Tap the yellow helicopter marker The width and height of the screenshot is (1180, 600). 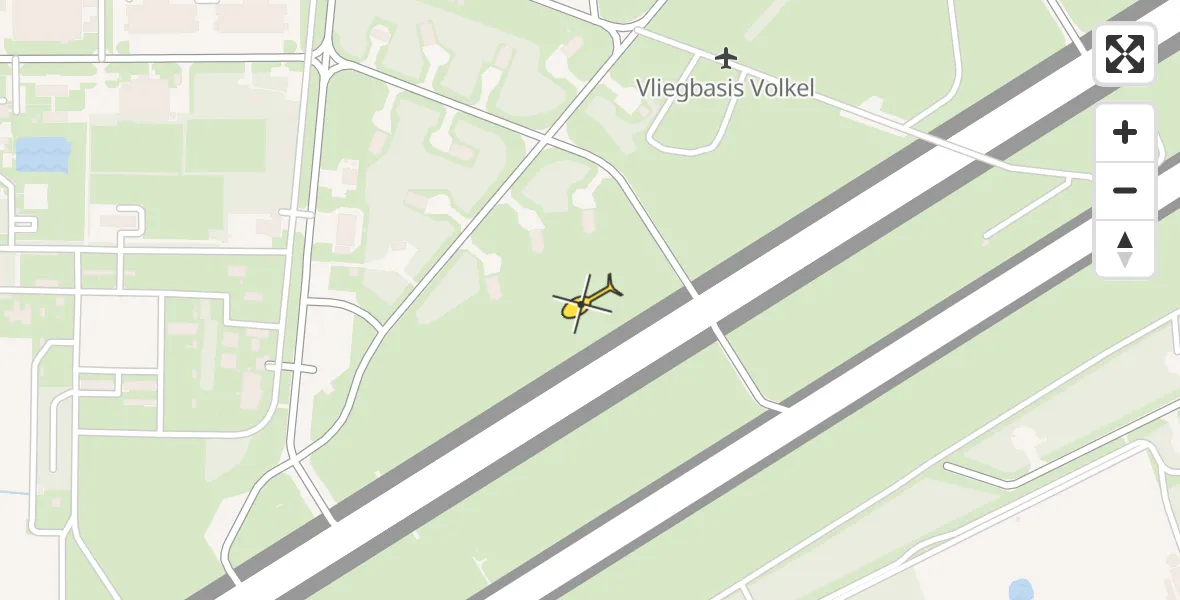586,302
